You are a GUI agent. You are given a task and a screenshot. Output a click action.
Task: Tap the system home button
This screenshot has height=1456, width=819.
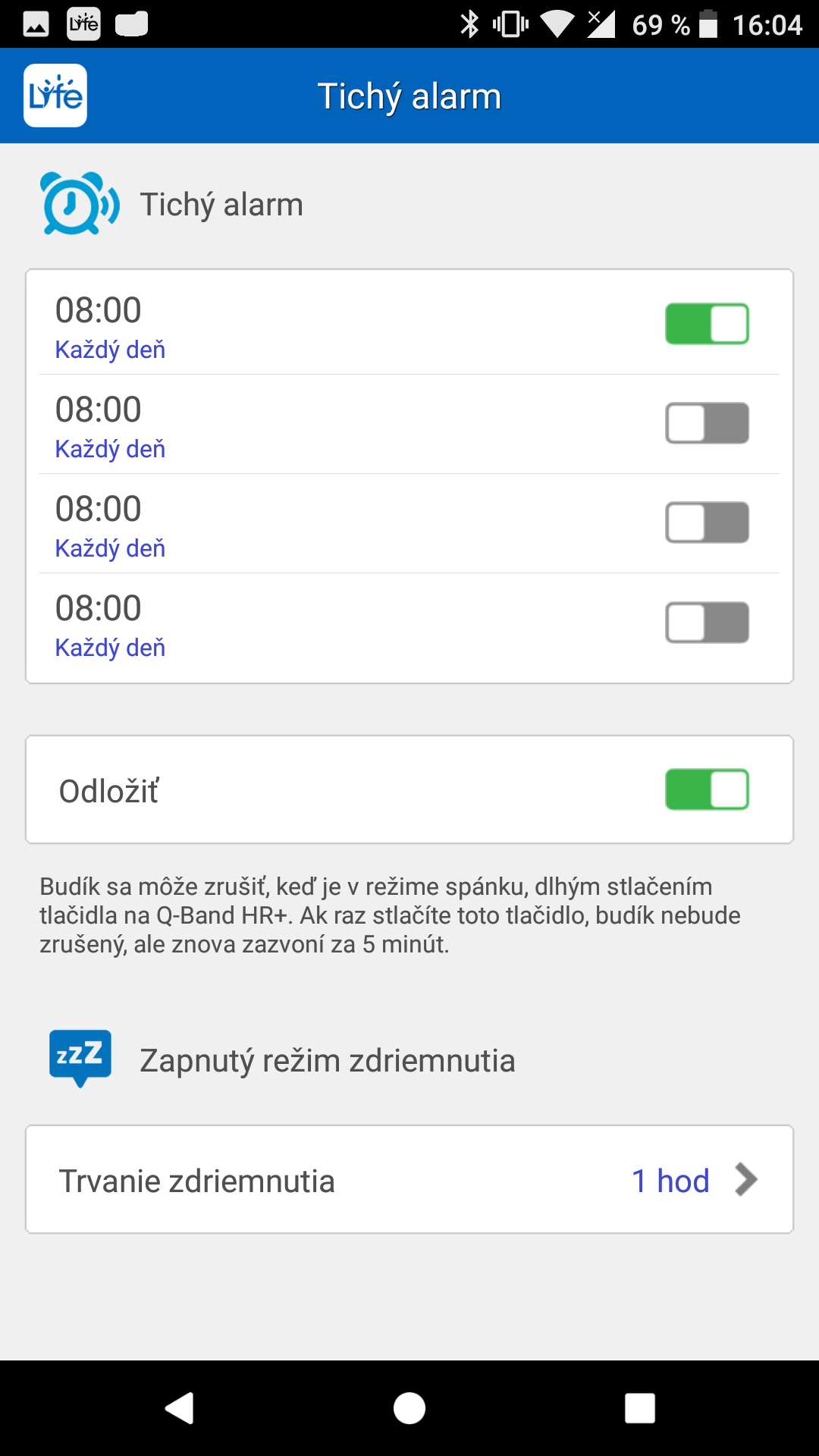click(x=409, y=1408)
